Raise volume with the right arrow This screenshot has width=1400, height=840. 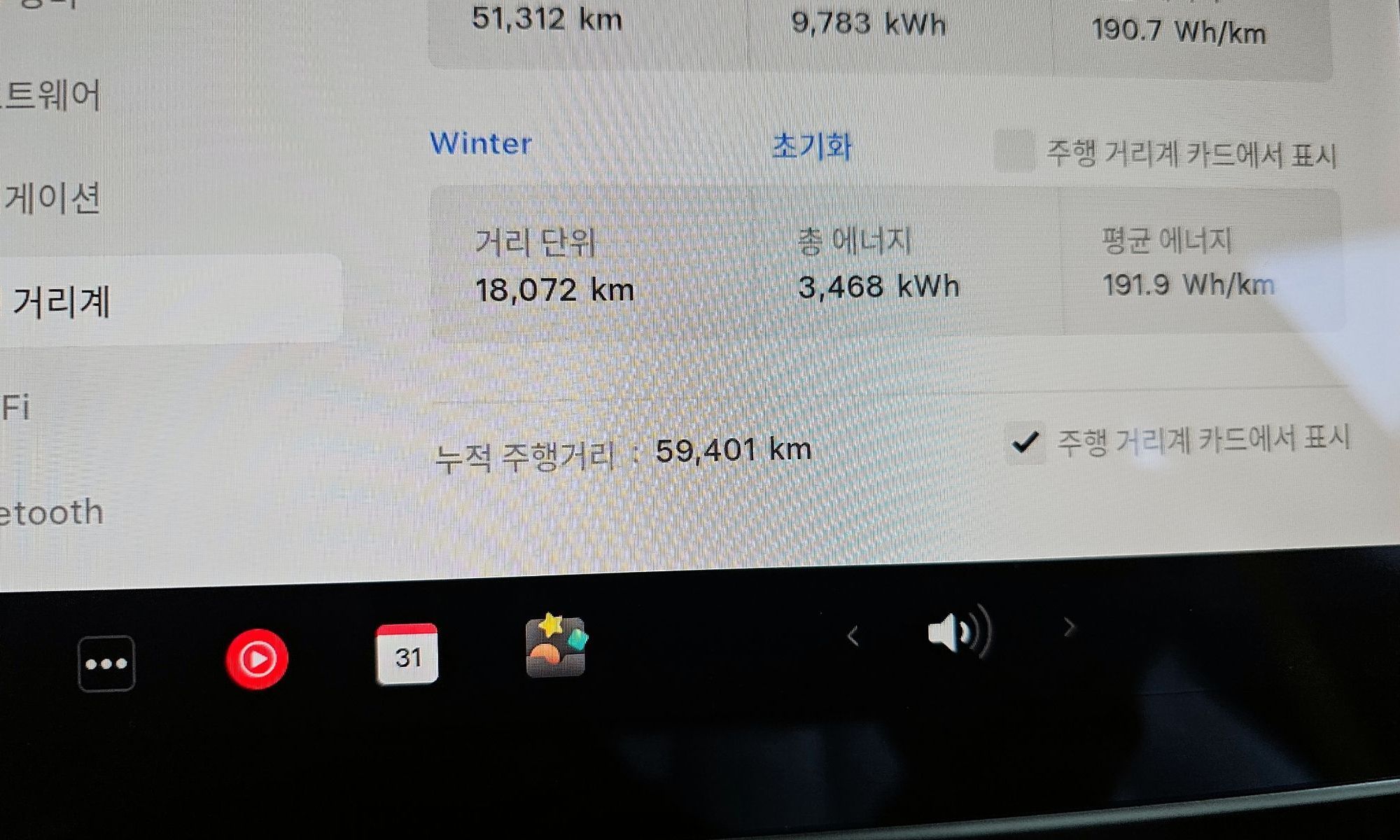click(1068, 627)
